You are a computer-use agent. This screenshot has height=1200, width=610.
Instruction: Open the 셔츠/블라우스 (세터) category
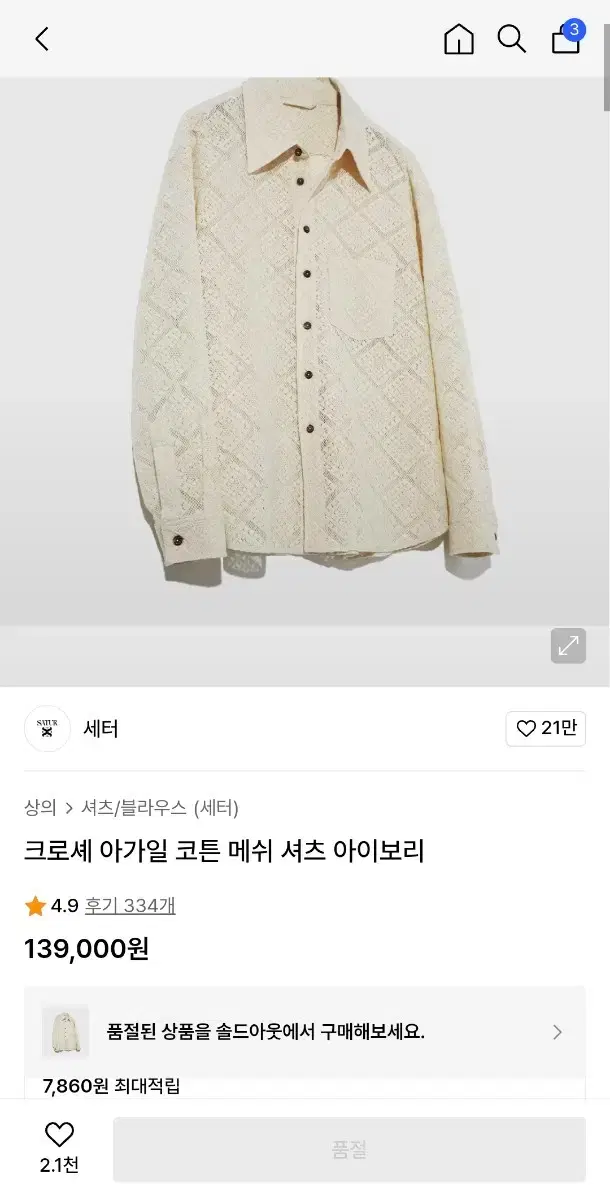[161, 808]
